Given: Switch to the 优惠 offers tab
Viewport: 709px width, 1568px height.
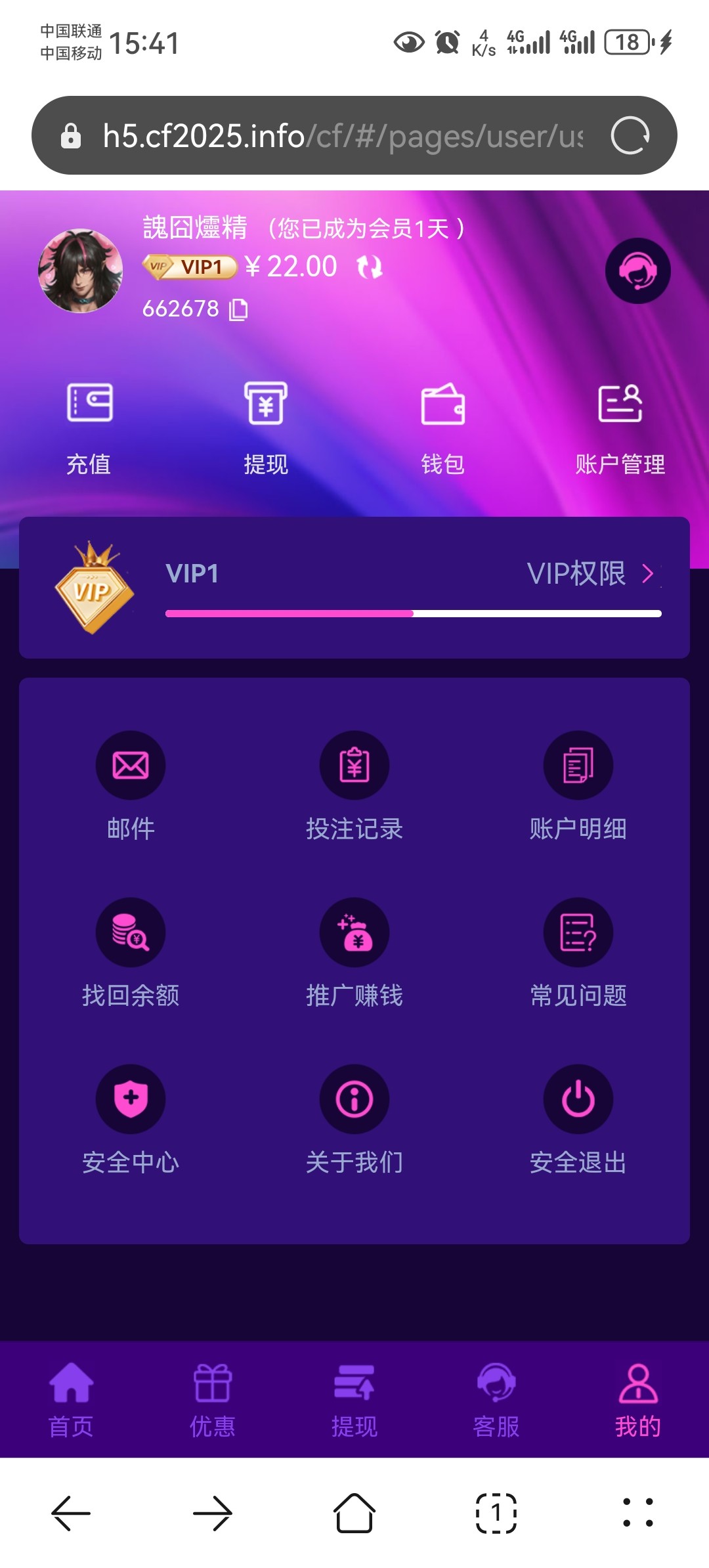Looking at the screenshot, I should (213, 1399).
